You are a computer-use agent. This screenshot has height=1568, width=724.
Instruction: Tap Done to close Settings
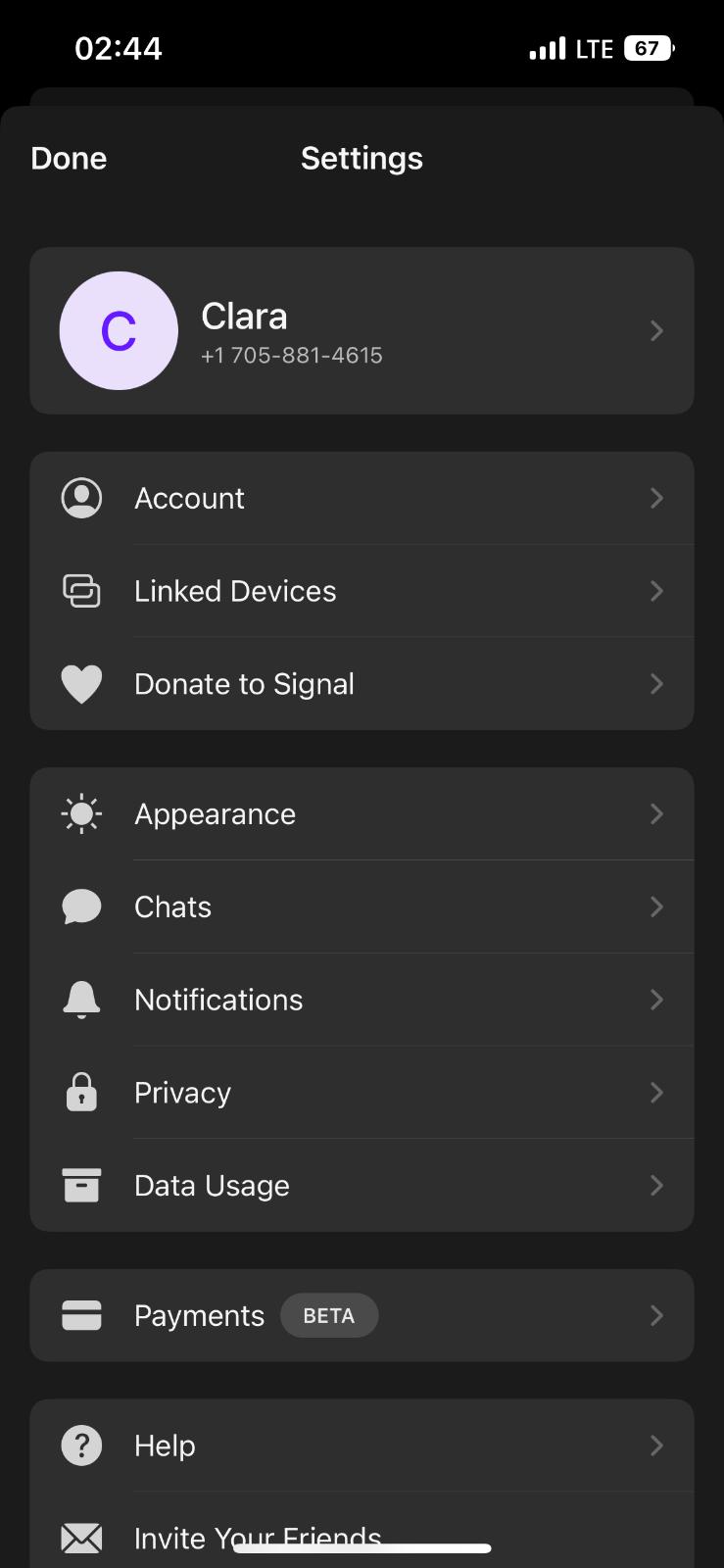[69, 158]
